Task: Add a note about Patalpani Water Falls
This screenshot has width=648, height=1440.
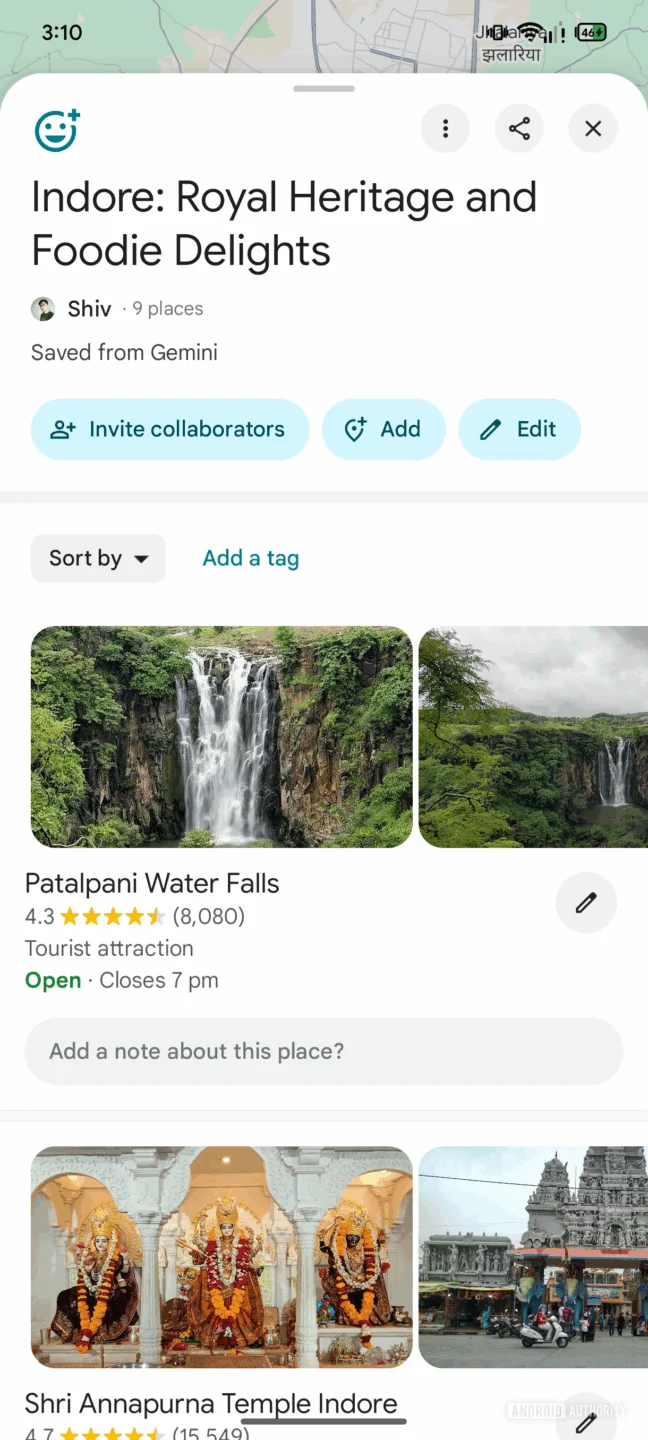Action: [x=323, y=1051]
